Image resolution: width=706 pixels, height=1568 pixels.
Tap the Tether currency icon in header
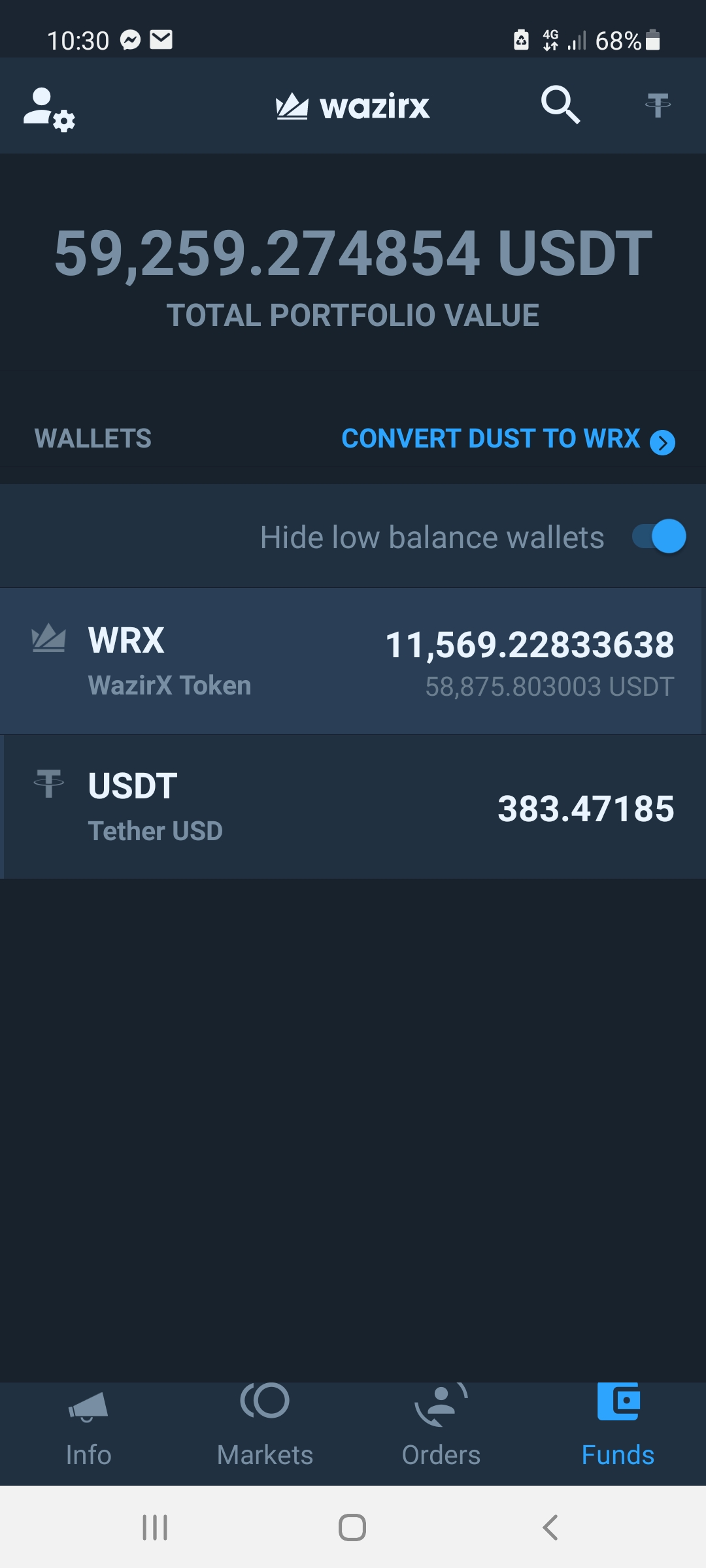tap(658, 105)
